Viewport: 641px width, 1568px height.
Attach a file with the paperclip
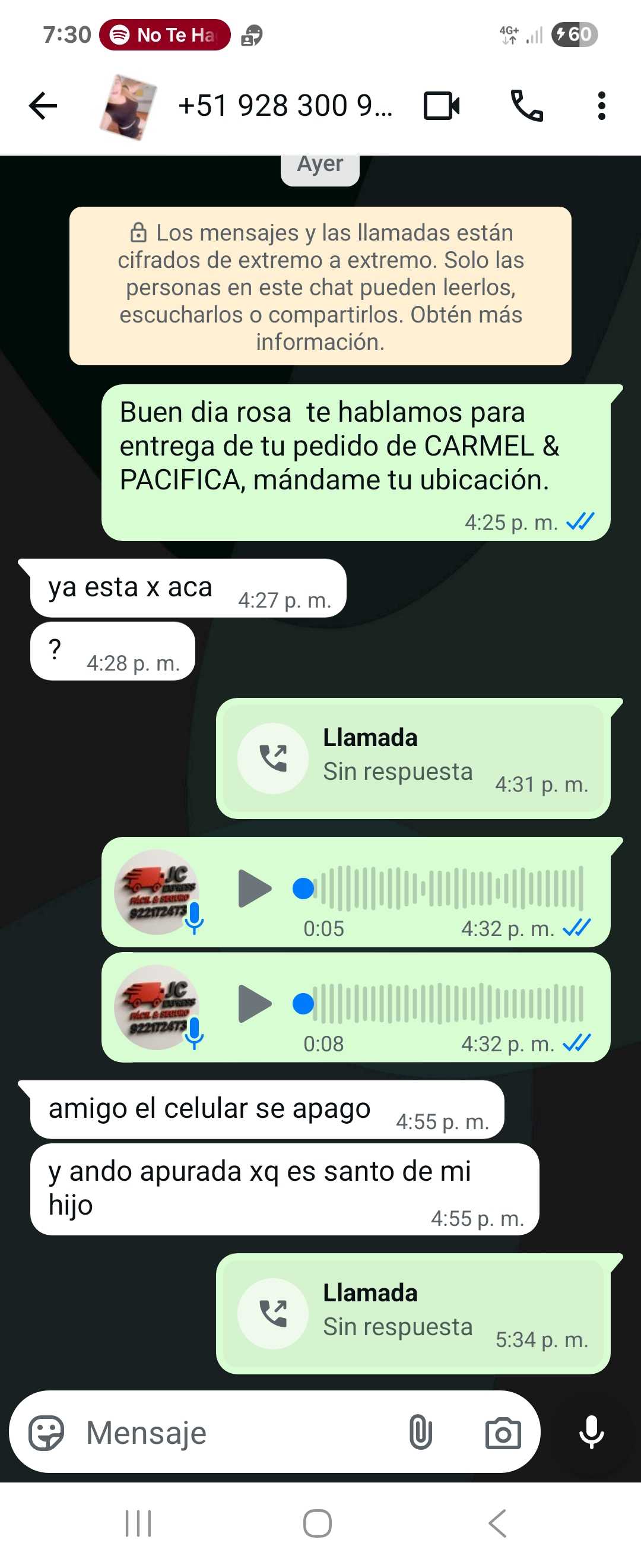(420, 1432)
